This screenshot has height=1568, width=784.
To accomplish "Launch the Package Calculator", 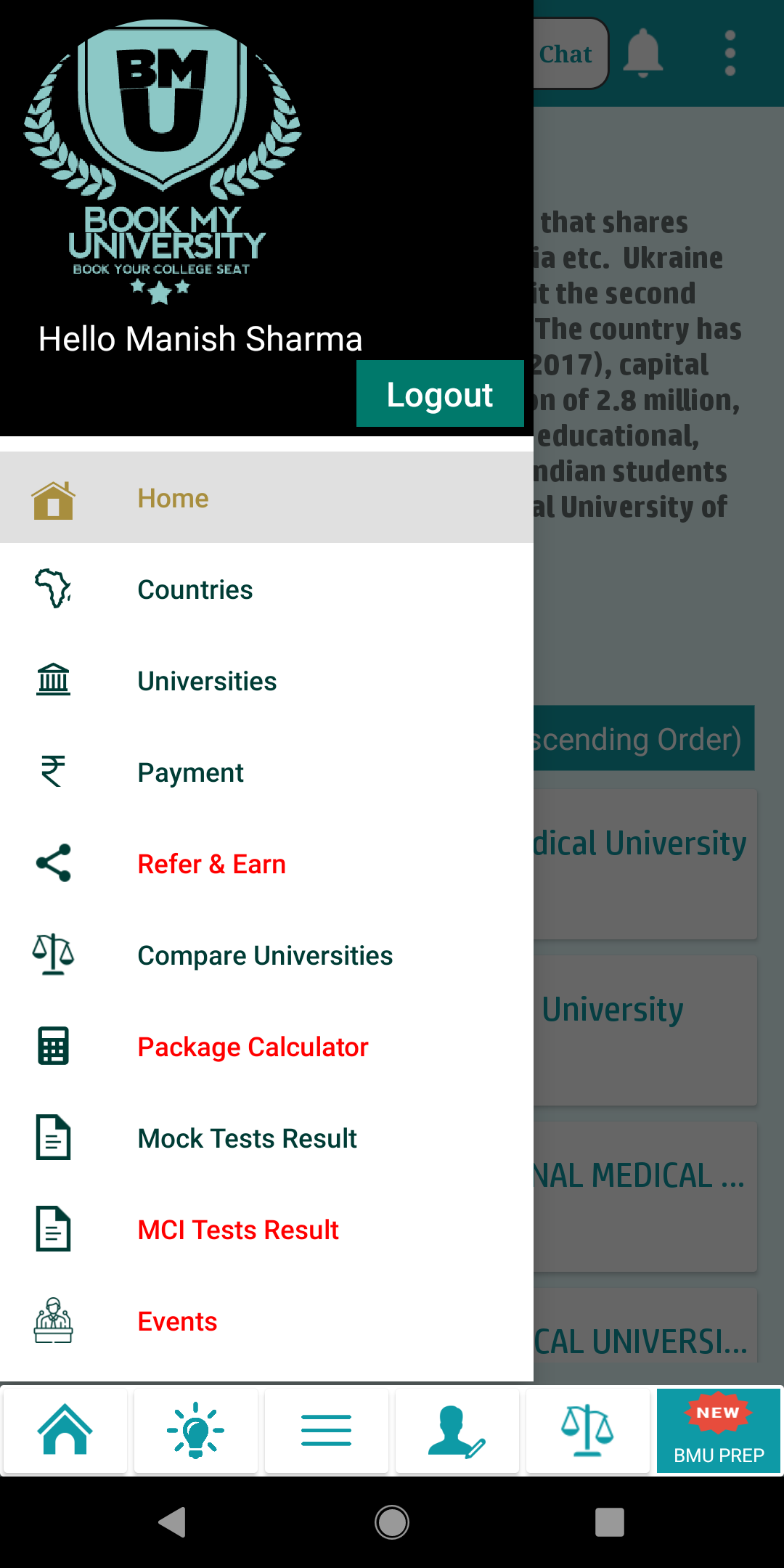I will pyautogui.click(x=253, y=1048).
